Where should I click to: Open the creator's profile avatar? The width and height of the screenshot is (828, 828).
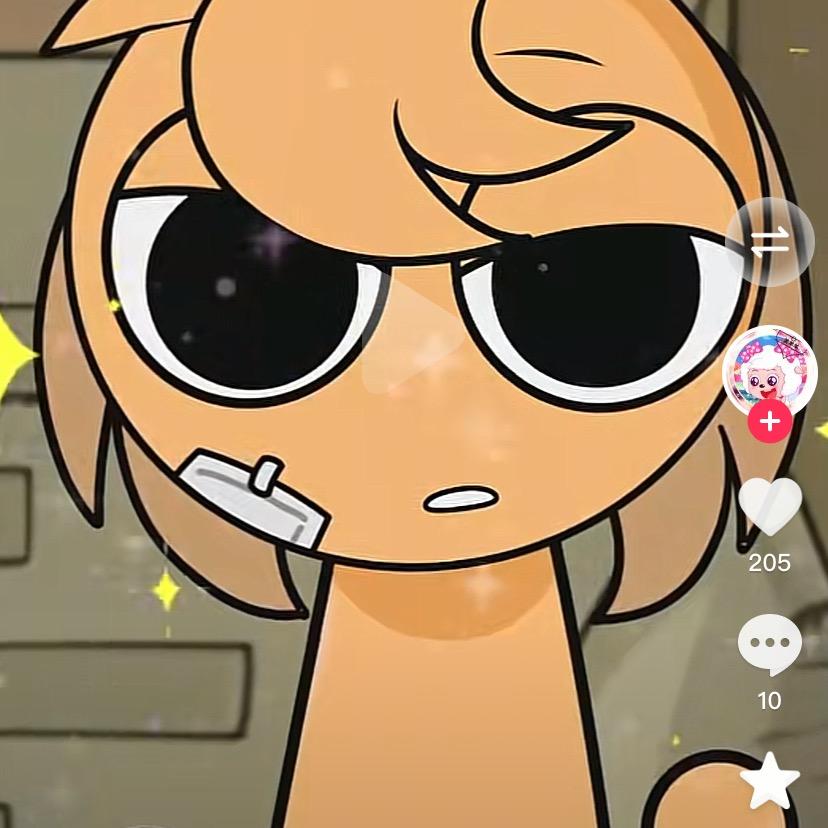[769, 369]
